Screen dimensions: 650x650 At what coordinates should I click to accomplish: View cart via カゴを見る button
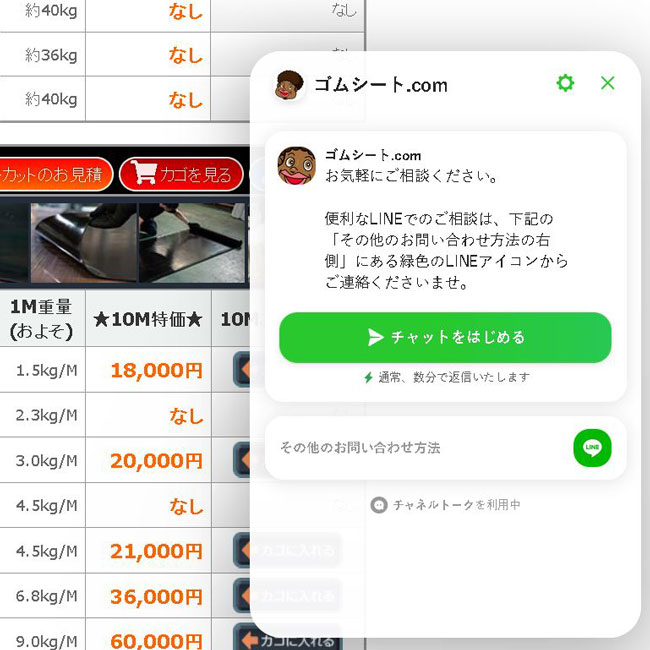[x=181, y=175]
